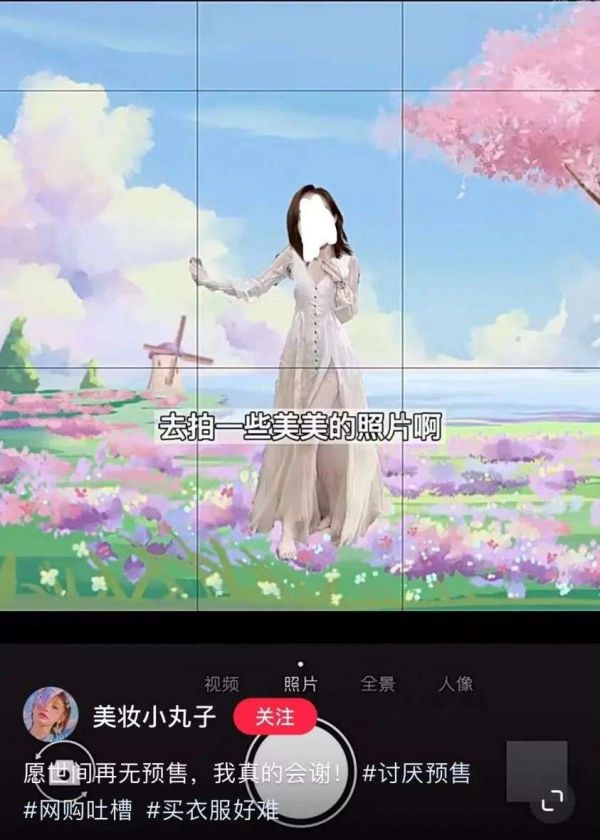Open the #网购吐槽 hashtag
The height and width of the screenshot is (840, 600).
[78, 808]
